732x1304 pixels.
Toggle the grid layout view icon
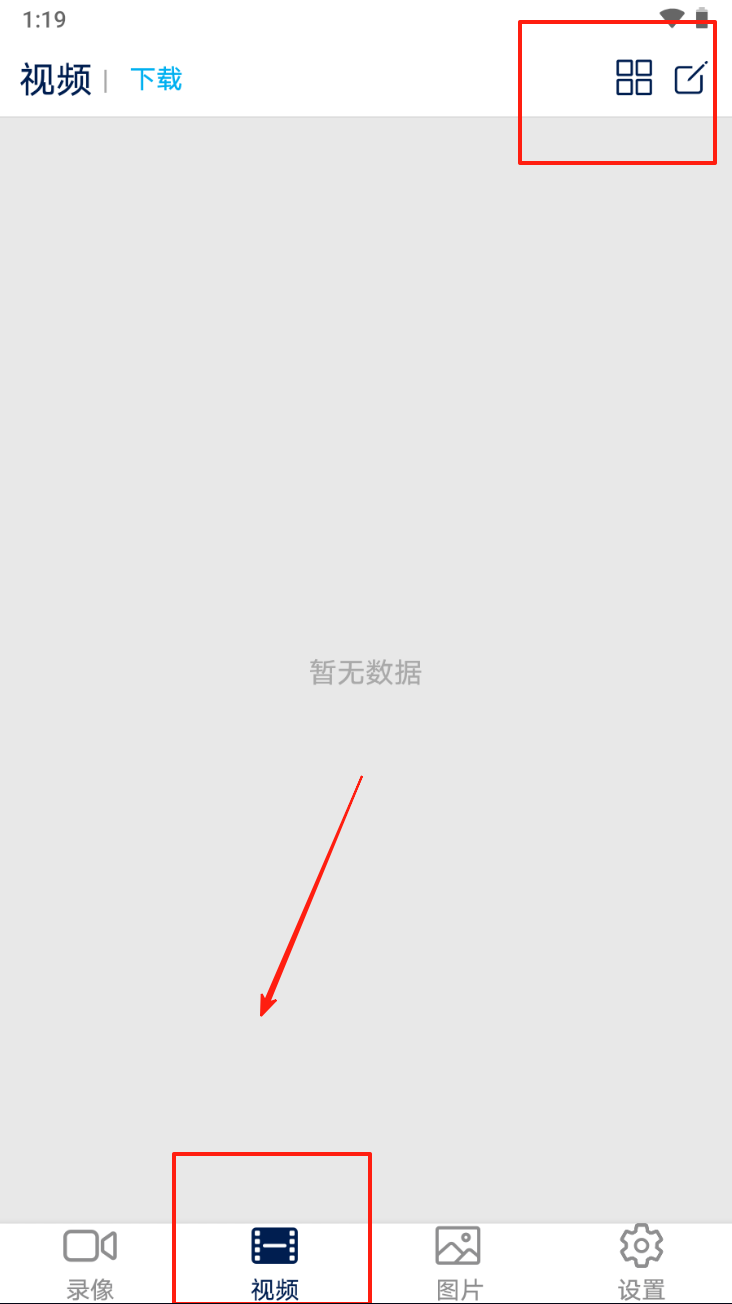634,77
